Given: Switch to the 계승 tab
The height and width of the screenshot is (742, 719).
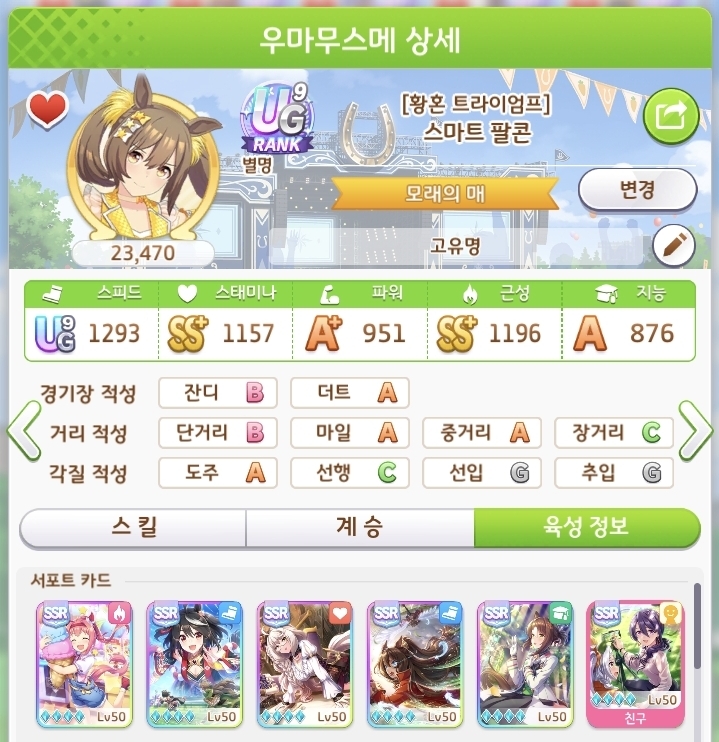Looking at the screenshot, I should pos(360,527).
